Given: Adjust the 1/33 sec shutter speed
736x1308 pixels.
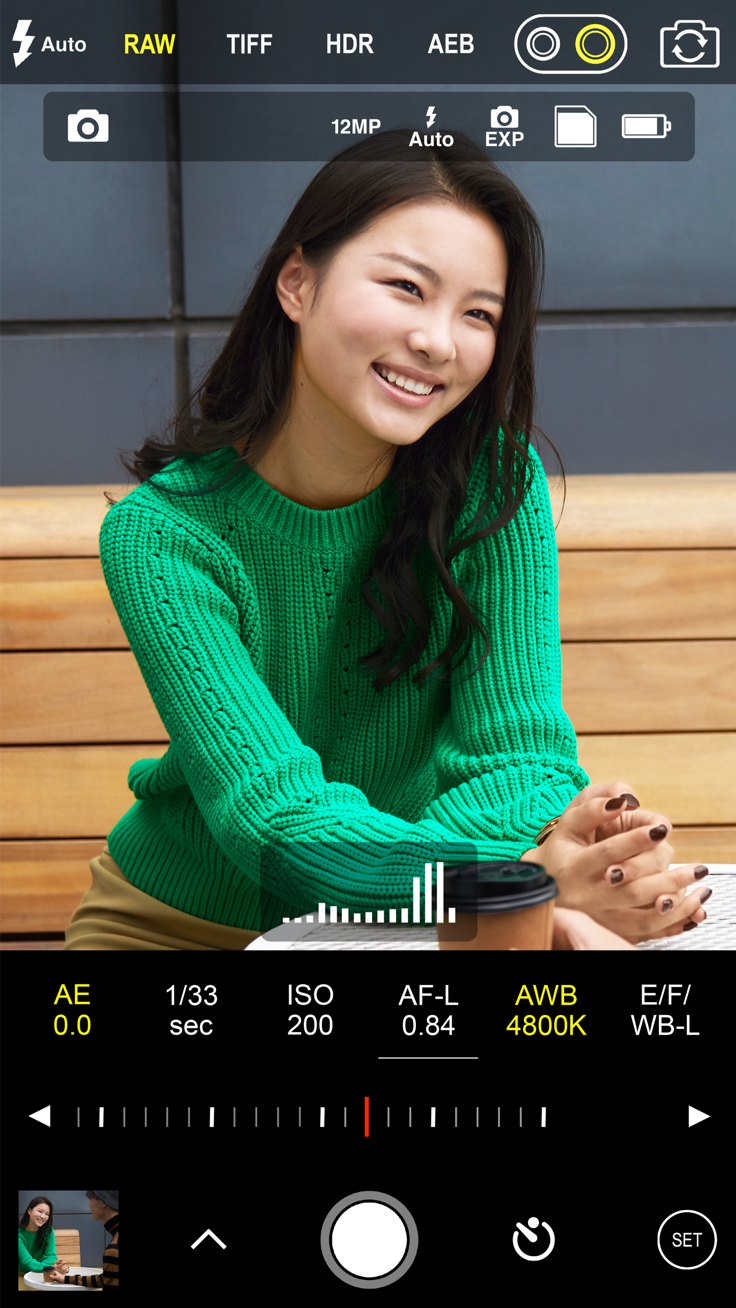Looking at the screenshot, I should coord(191,1010).
